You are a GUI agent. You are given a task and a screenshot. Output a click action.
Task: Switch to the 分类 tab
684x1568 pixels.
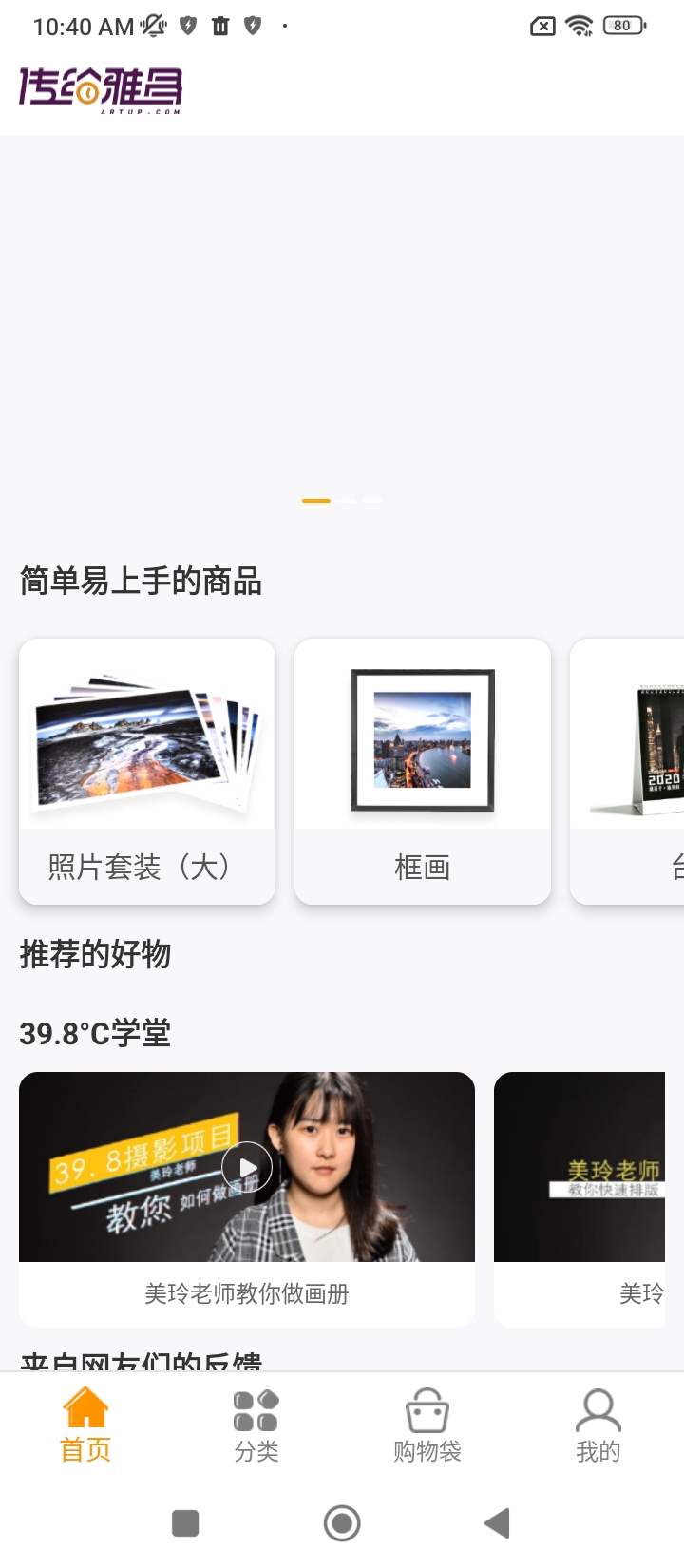(x=256, y=1425)
